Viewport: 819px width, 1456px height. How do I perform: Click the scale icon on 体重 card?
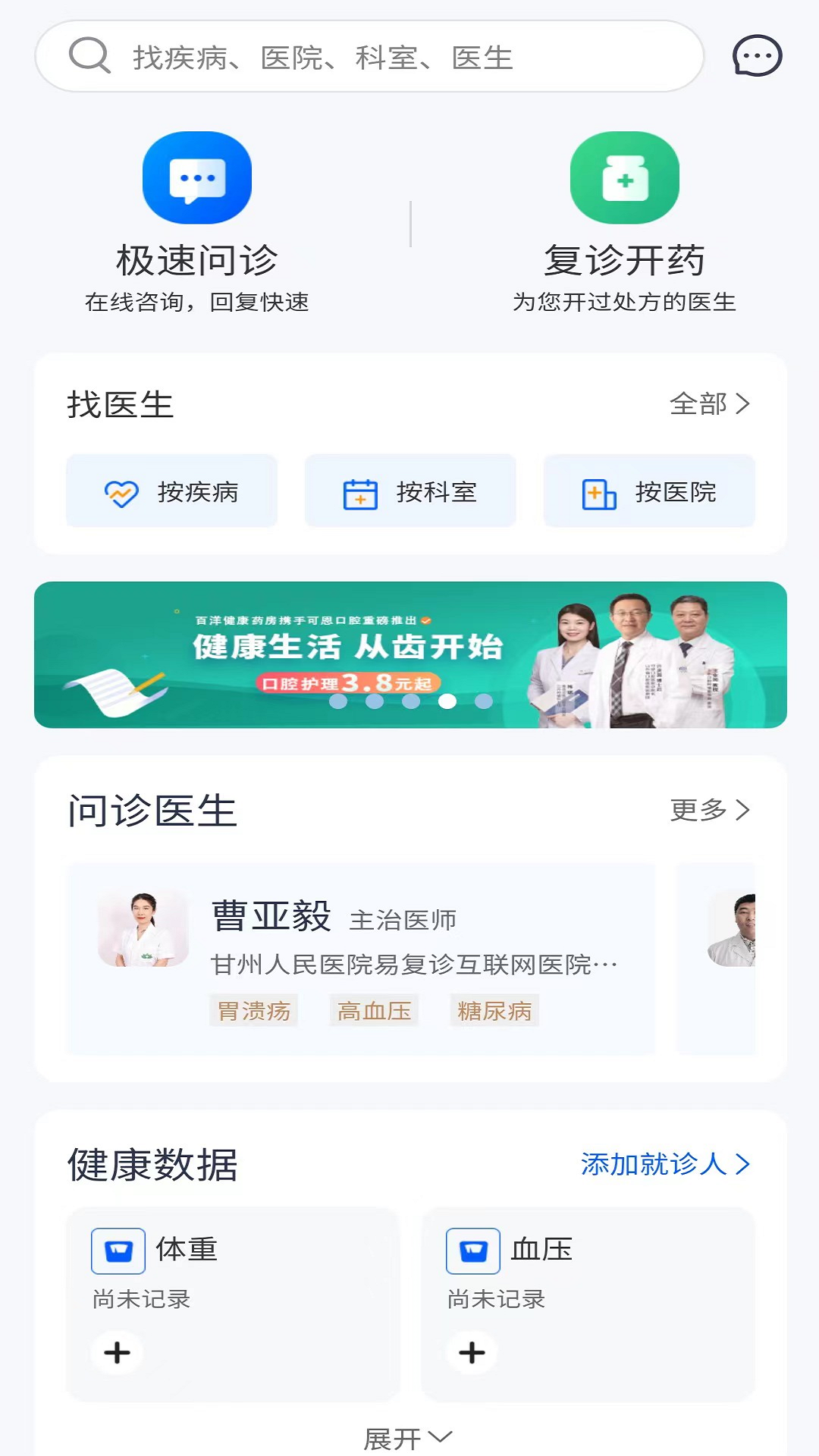coord(118,1251)
